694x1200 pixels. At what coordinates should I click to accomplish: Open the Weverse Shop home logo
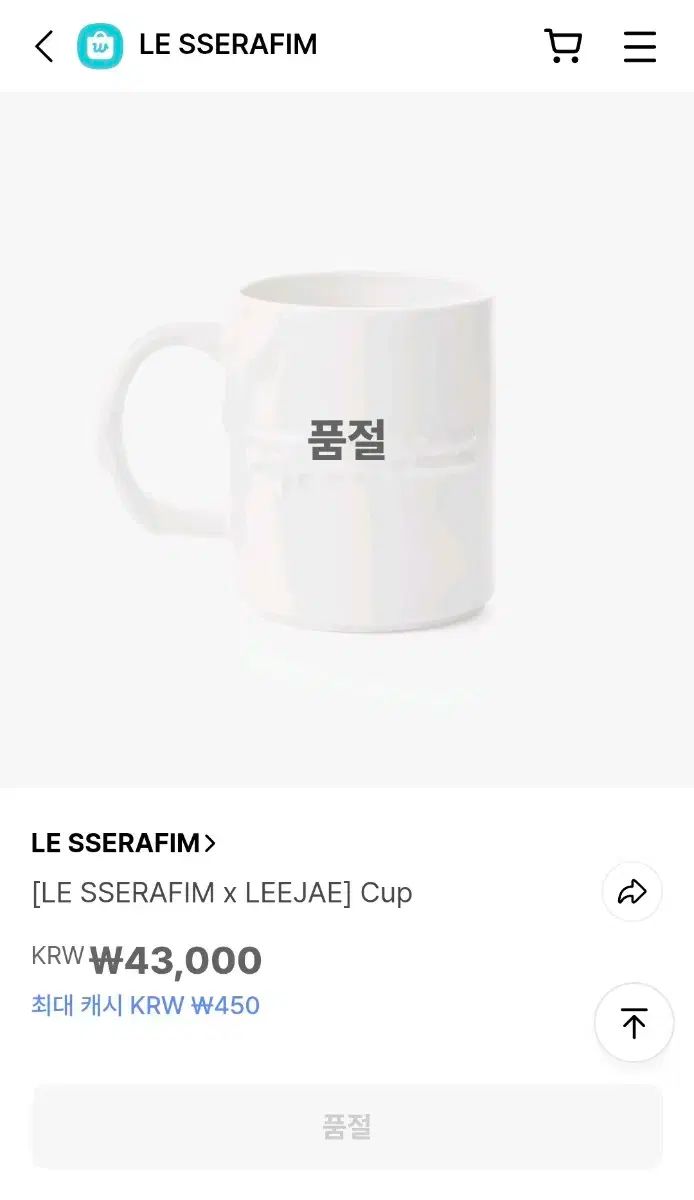100,46
